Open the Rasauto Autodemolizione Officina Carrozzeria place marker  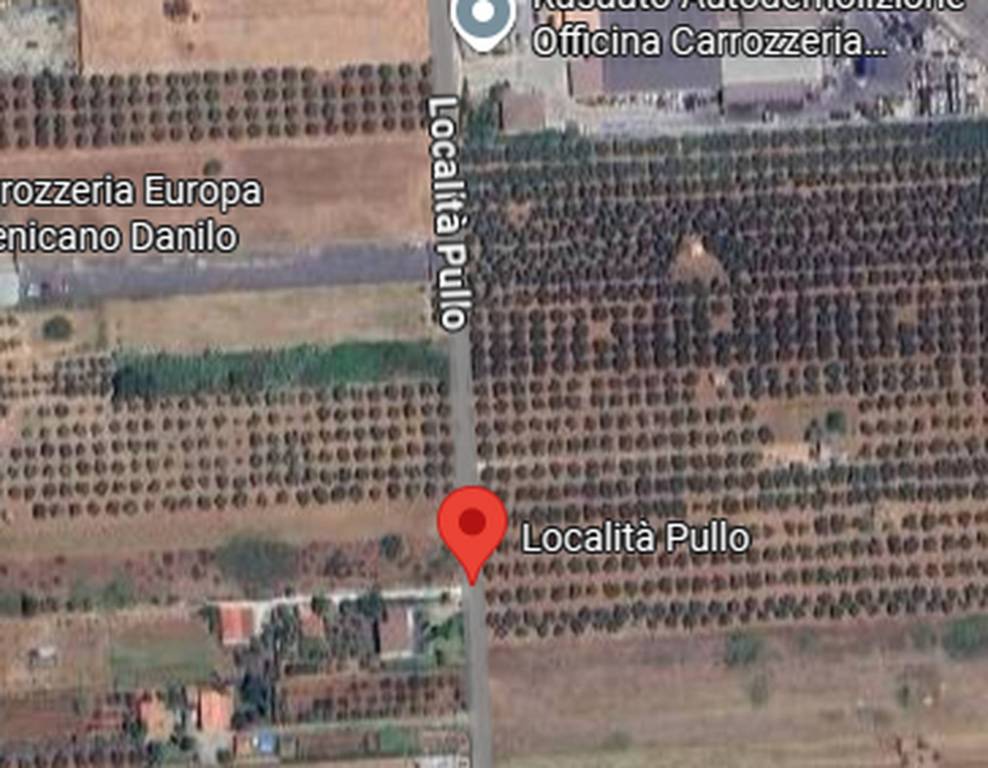click(x=484, y=18)
